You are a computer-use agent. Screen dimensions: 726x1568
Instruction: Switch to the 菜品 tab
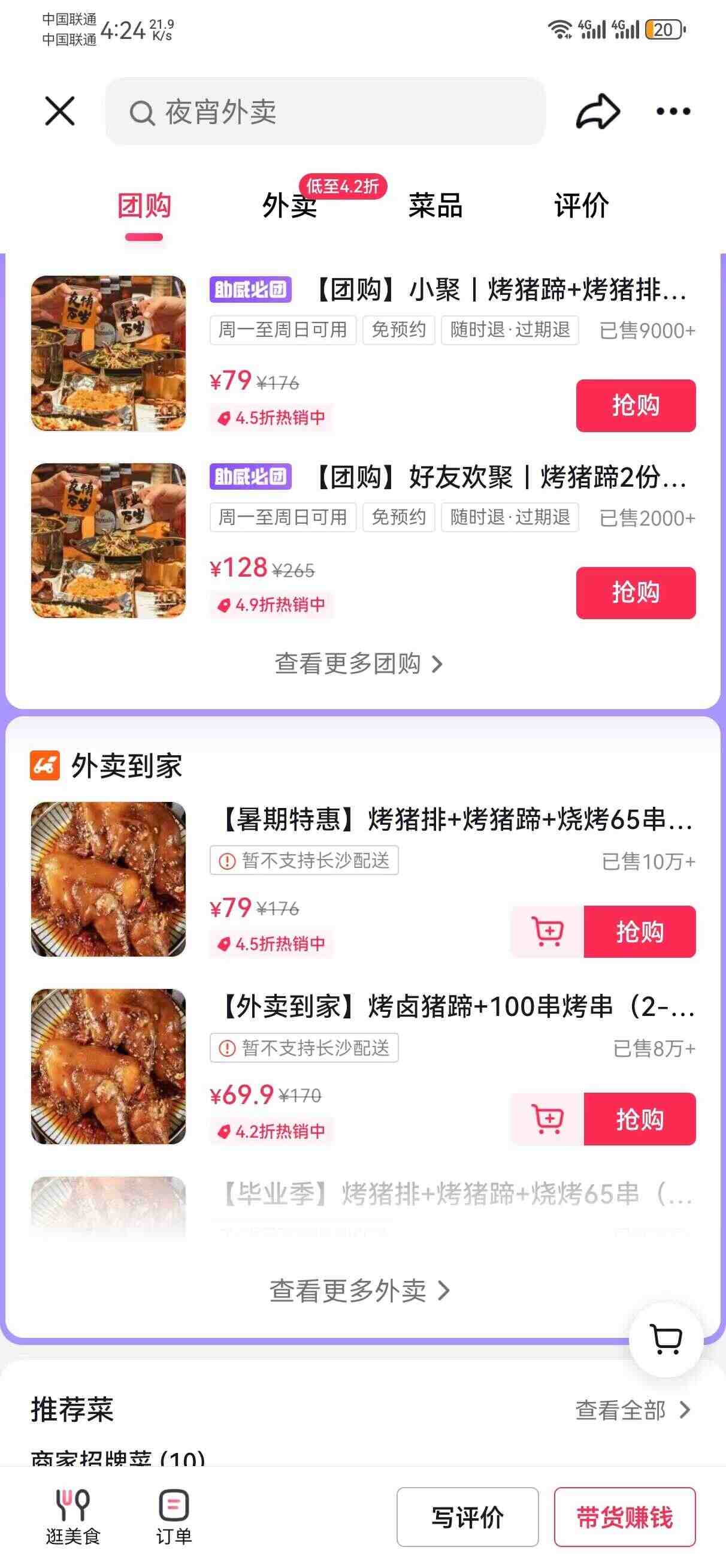pos(435,206)
